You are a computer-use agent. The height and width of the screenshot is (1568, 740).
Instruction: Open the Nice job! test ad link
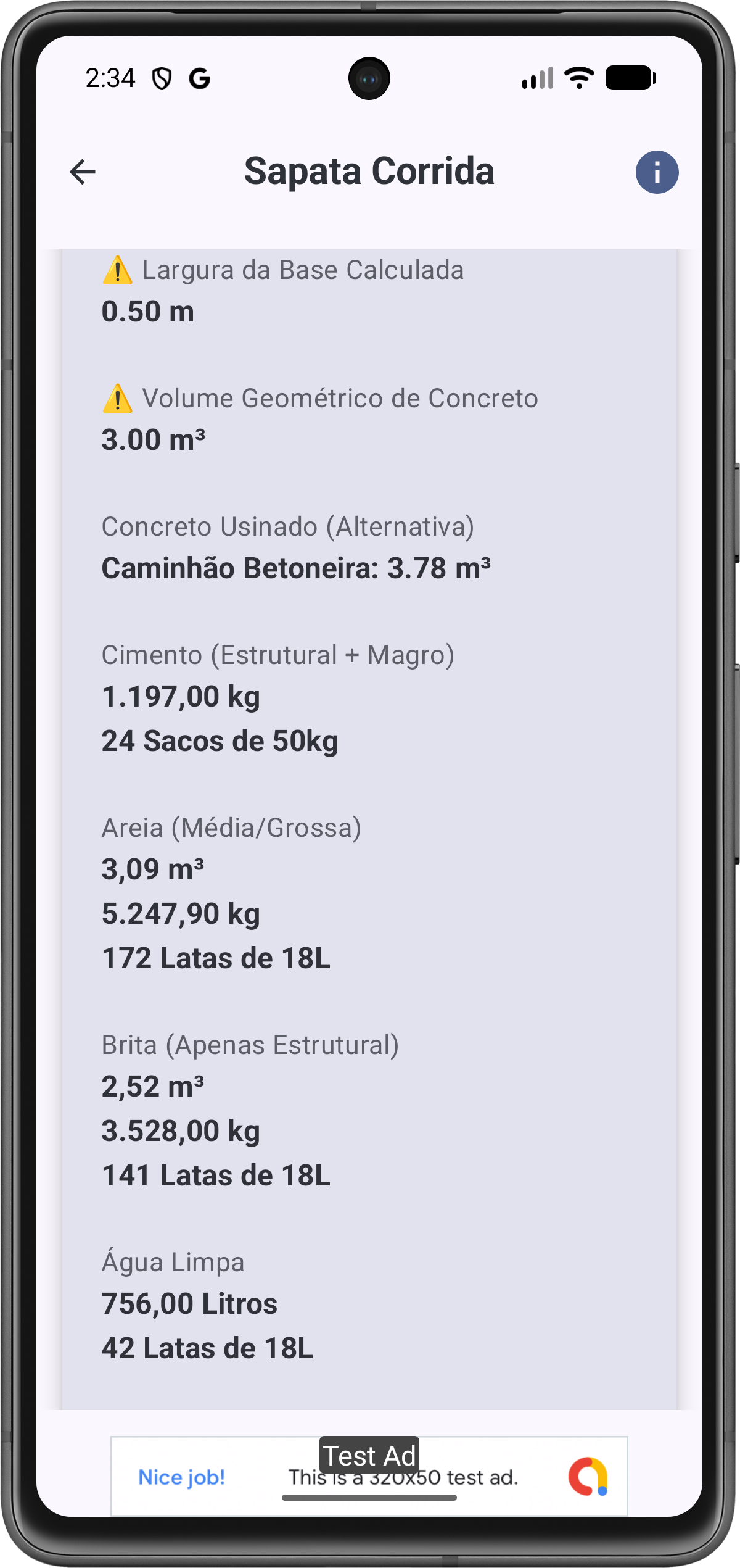point(182,1477)
